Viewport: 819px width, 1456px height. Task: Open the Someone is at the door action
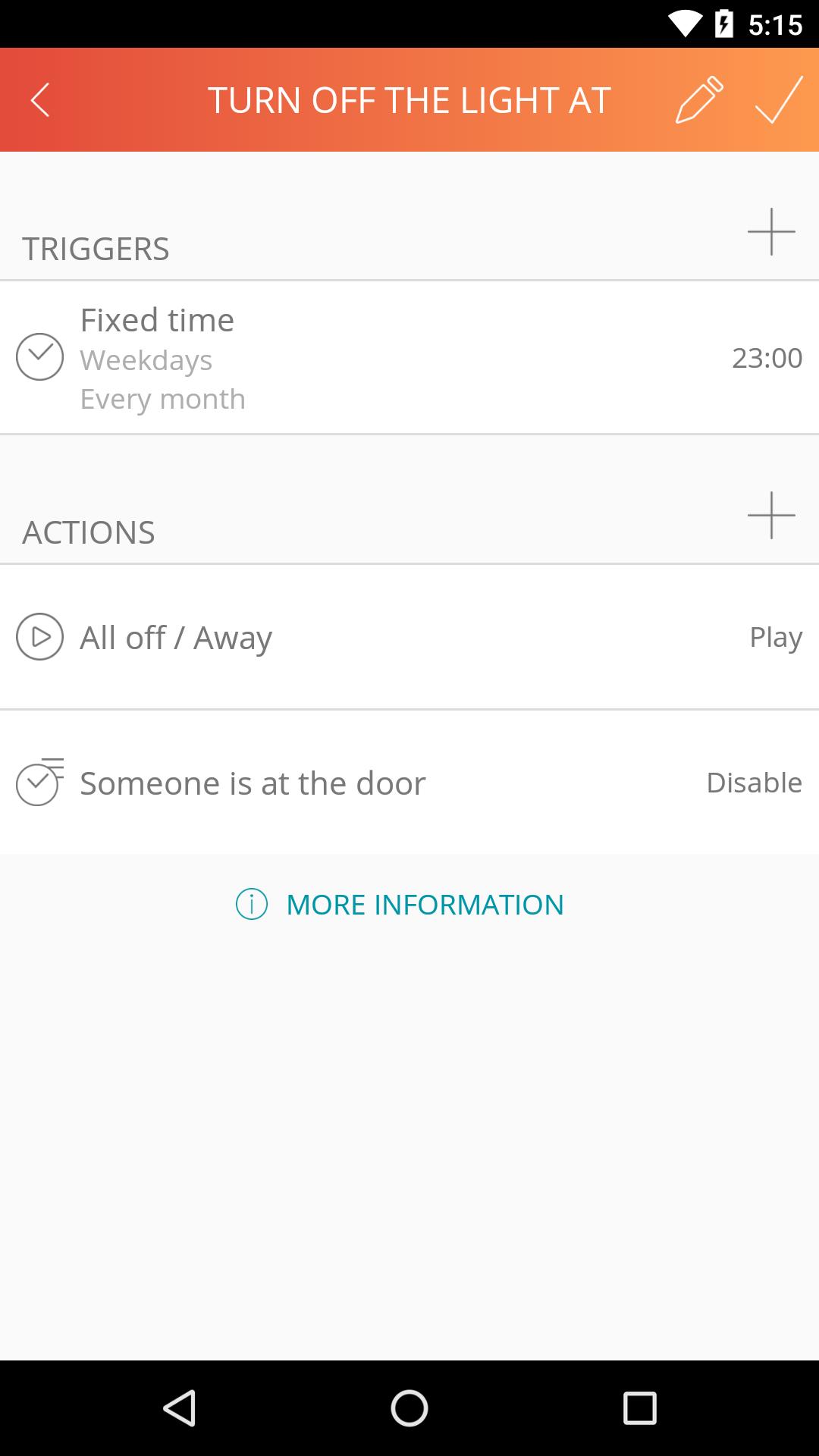tap(409, 783)
